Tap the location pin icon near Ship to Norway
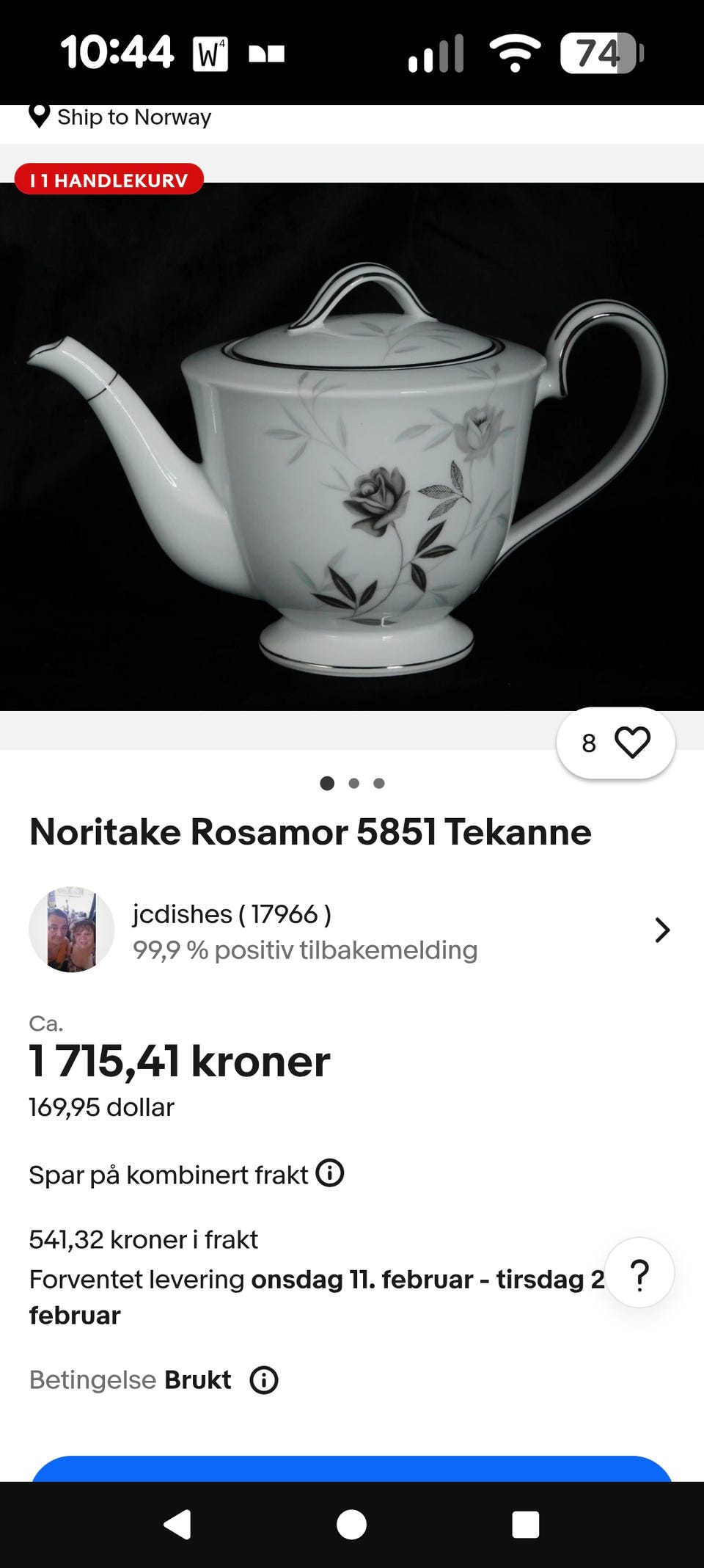Image resolution: width=704 pixels, height=1568 pixels. point(38,115)
